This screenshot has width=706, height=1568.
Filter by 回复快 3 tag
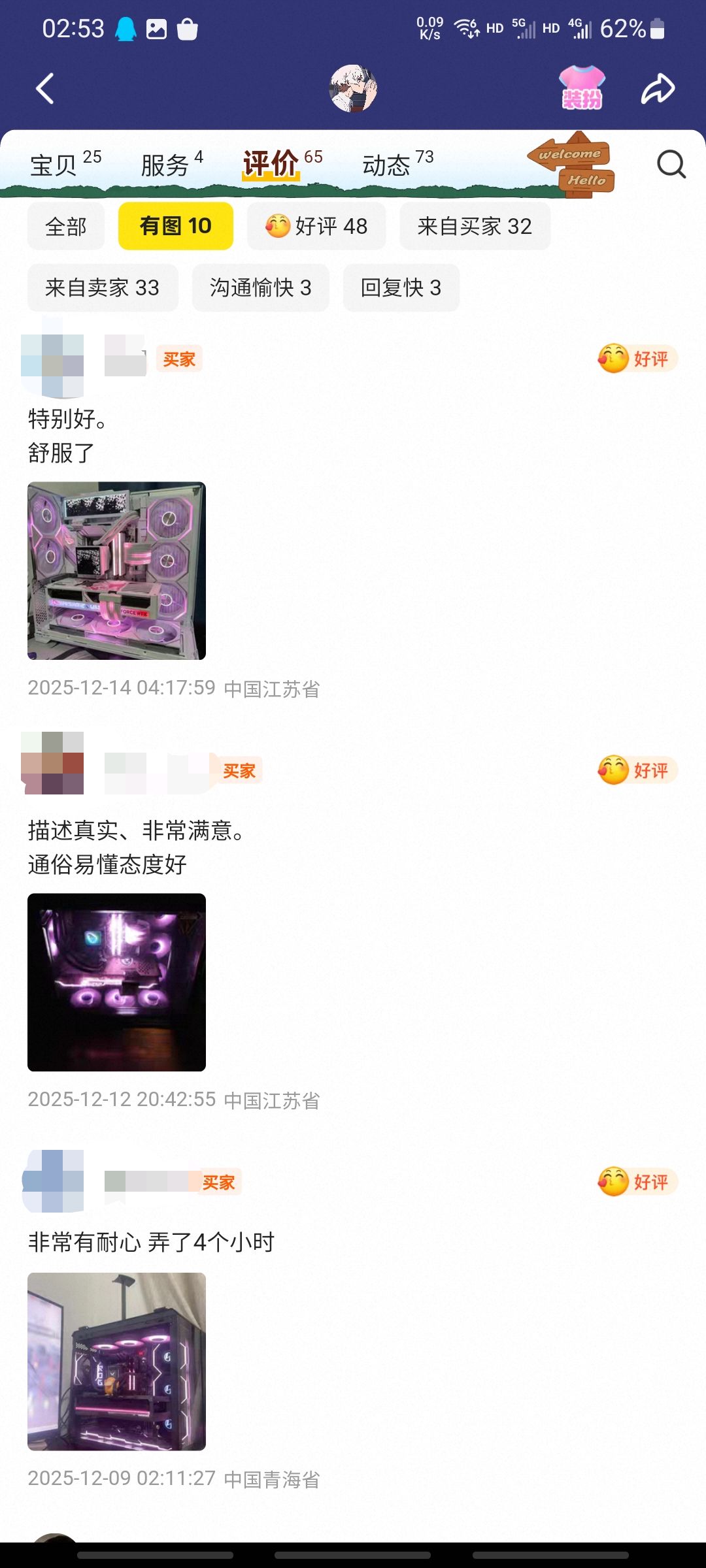(401, 287)
